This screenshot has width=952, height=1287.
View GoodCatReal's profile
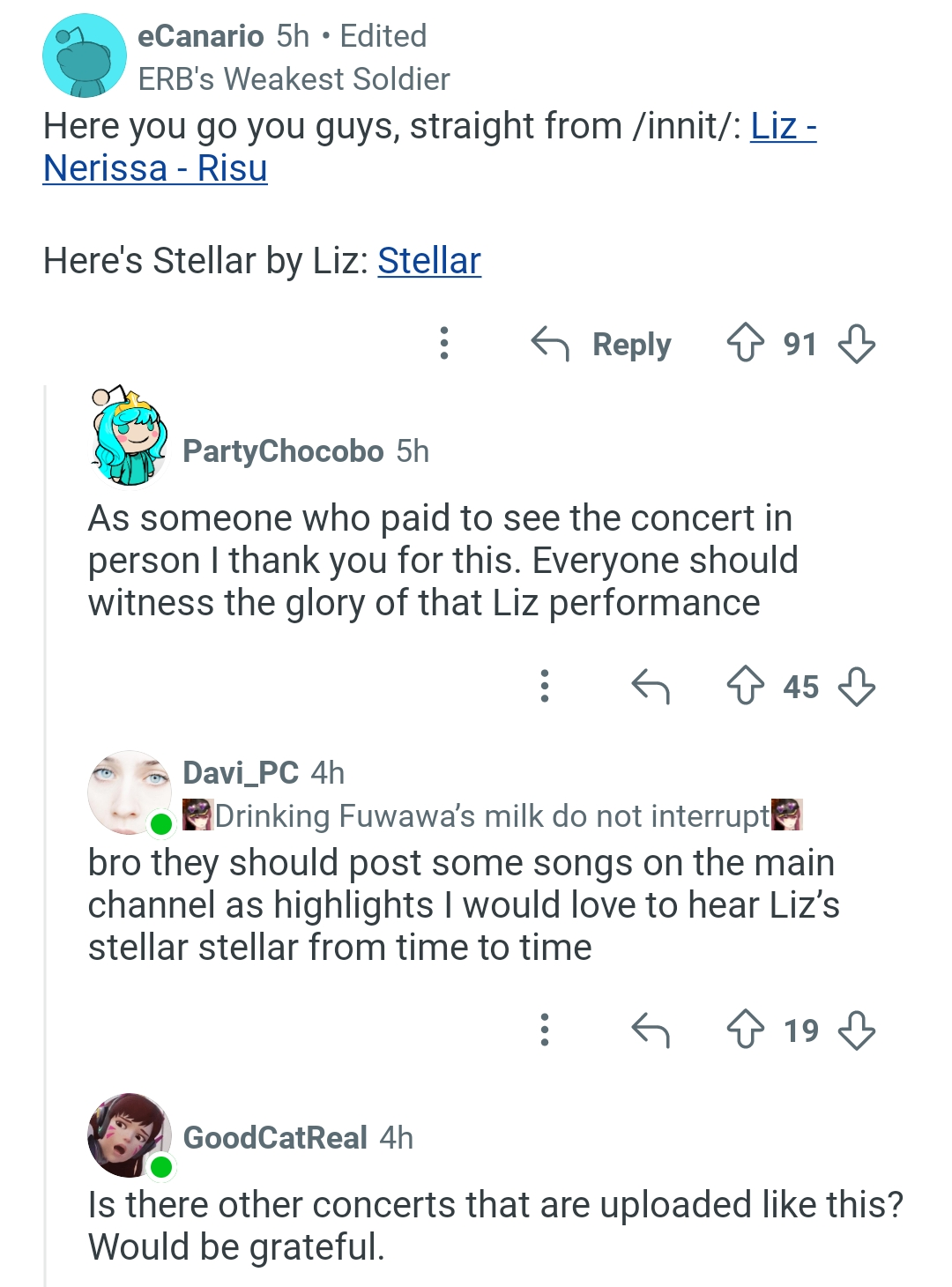[274, 1138]
